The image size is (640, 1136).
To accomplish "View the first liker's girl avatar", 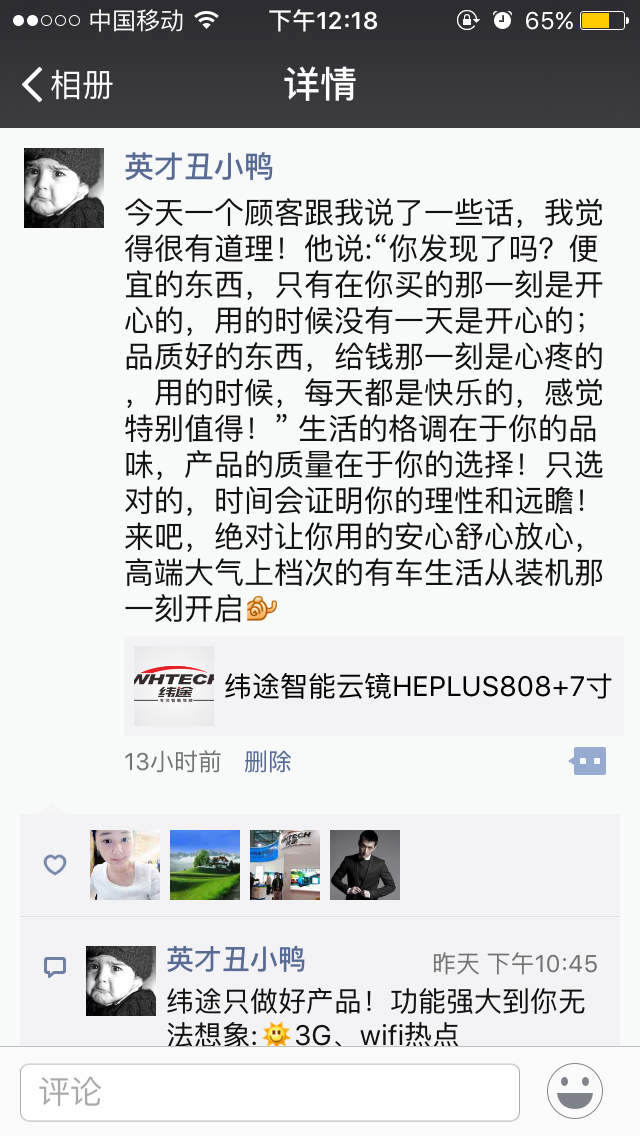I will pos(125,865).
